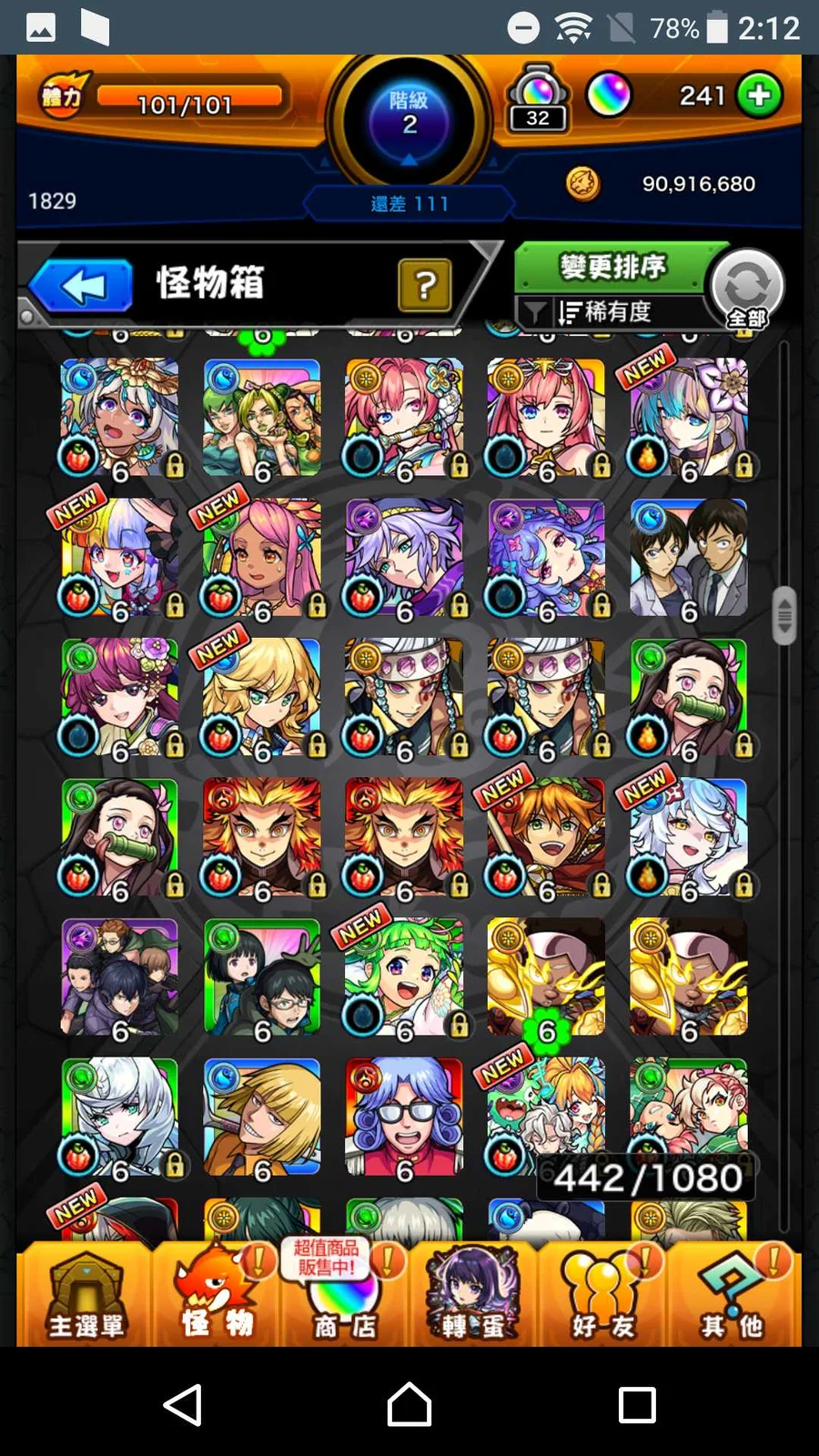The height and width of the screenshot is (1456, 819).
Task: Tap the 變更排序 sort button
Action: point(612,268)
